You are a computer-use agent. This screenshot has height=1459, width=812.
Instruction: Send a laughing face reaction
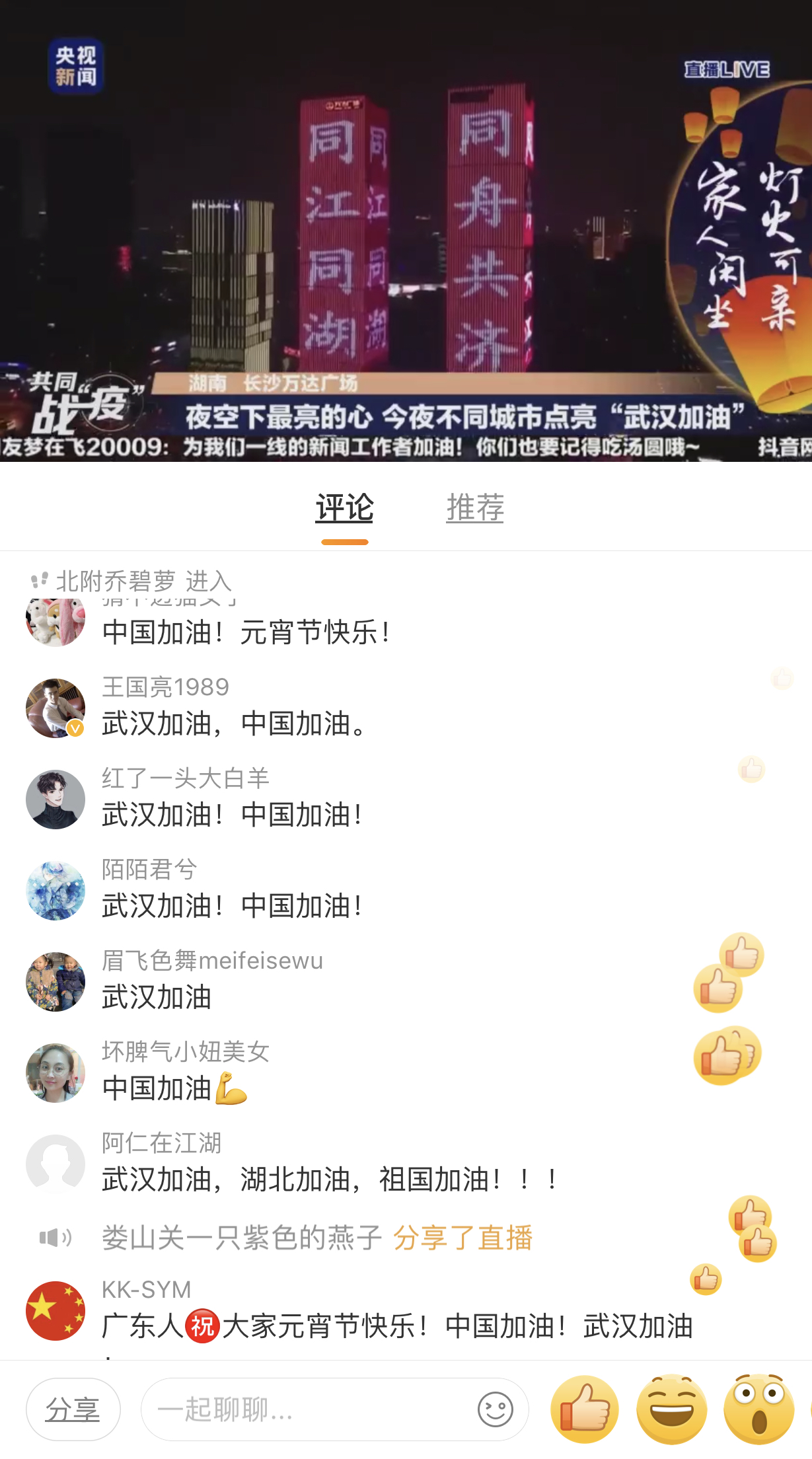click(671, 1409)
